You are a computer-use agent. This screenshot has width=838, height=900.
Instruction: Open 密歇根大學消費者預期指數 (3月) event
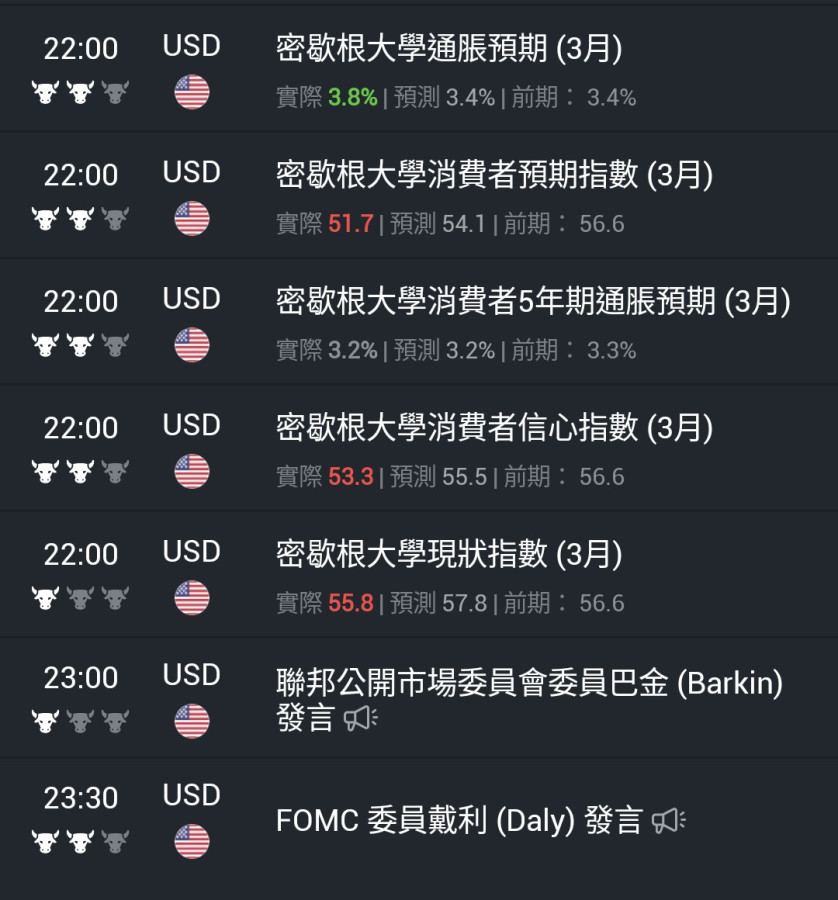click(x=494, y=175)
